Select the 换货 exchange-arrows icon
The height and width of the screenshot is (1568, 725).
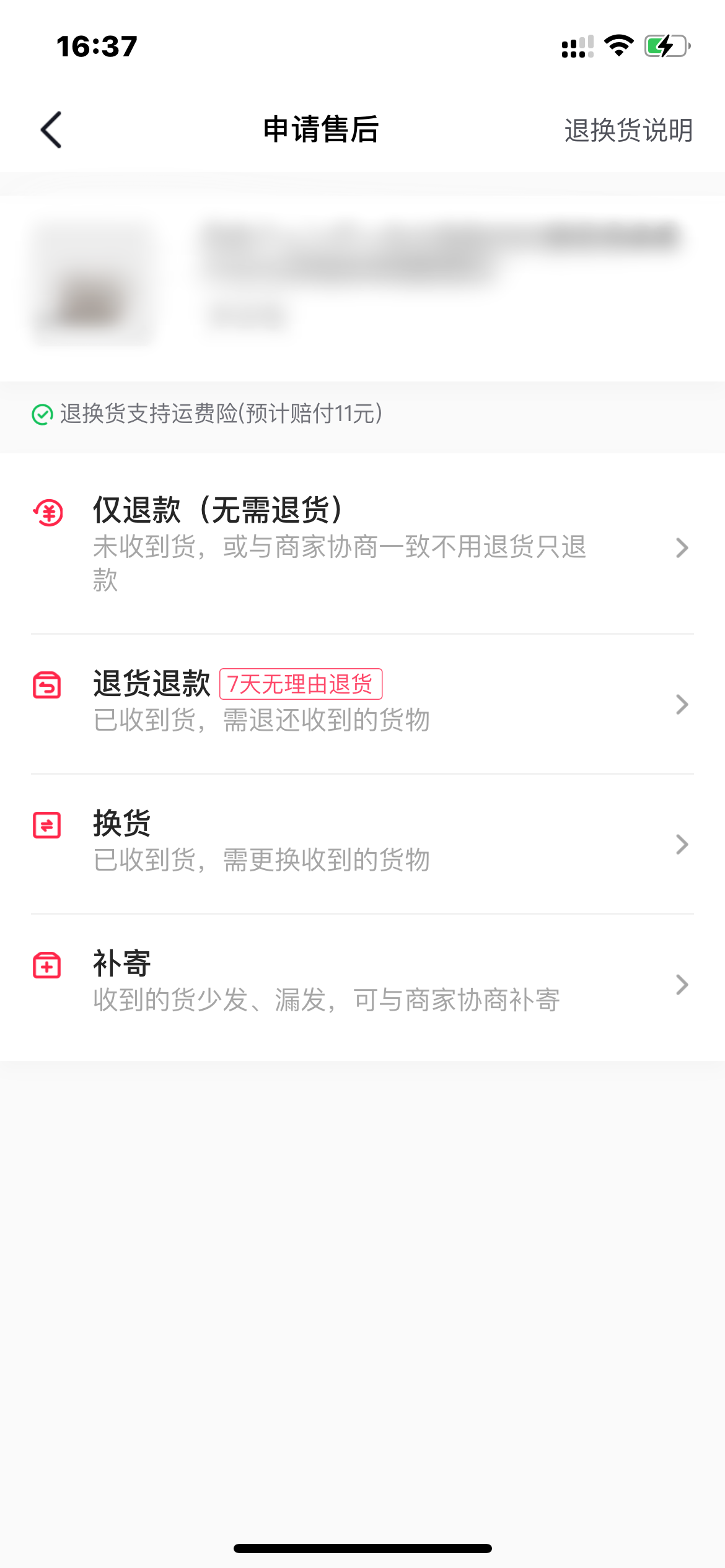pos(47,825)
